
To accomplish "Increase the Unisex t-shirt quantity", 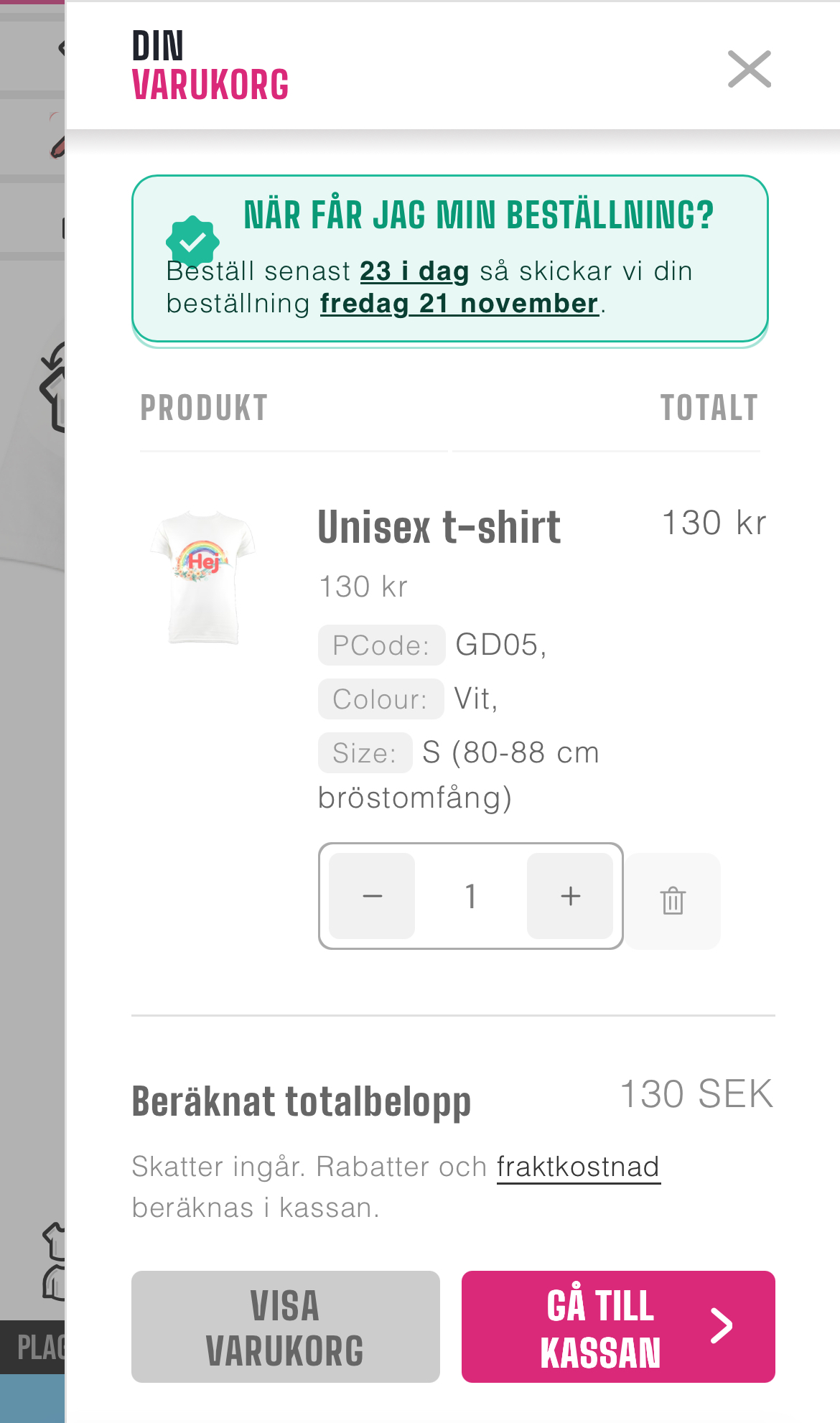I will tap(570, 896).
